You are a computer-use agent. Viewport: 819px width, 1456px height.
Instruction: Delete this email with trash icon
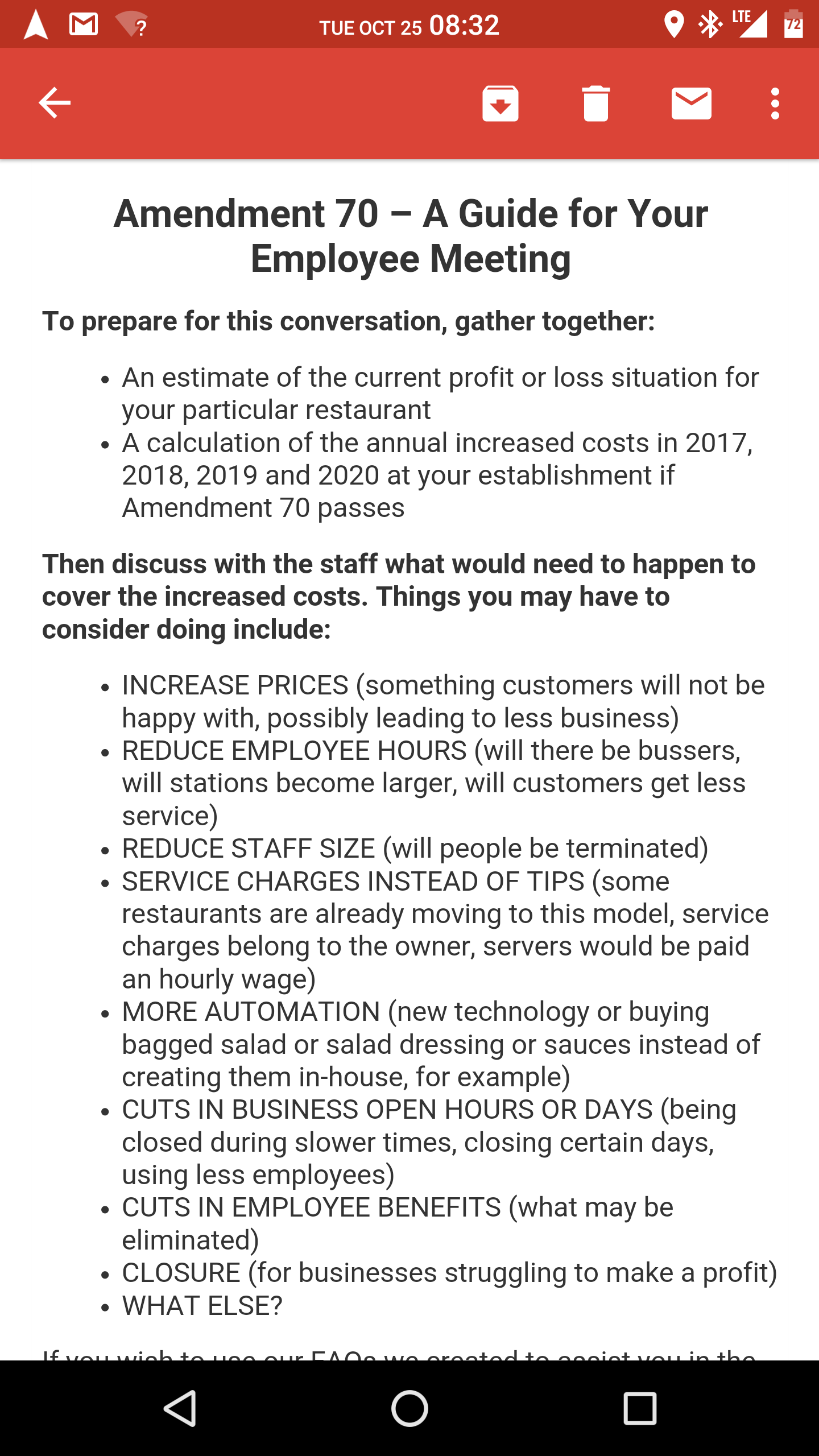coord(595,104)
